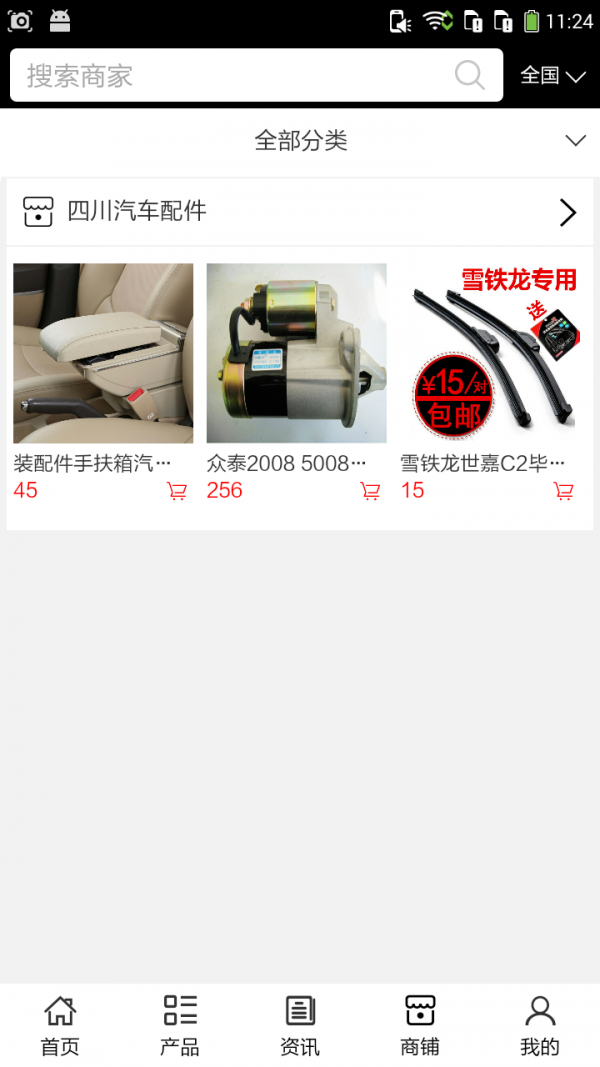
Task: Open the 我的 profile tab
Action: pos(540,1026)
